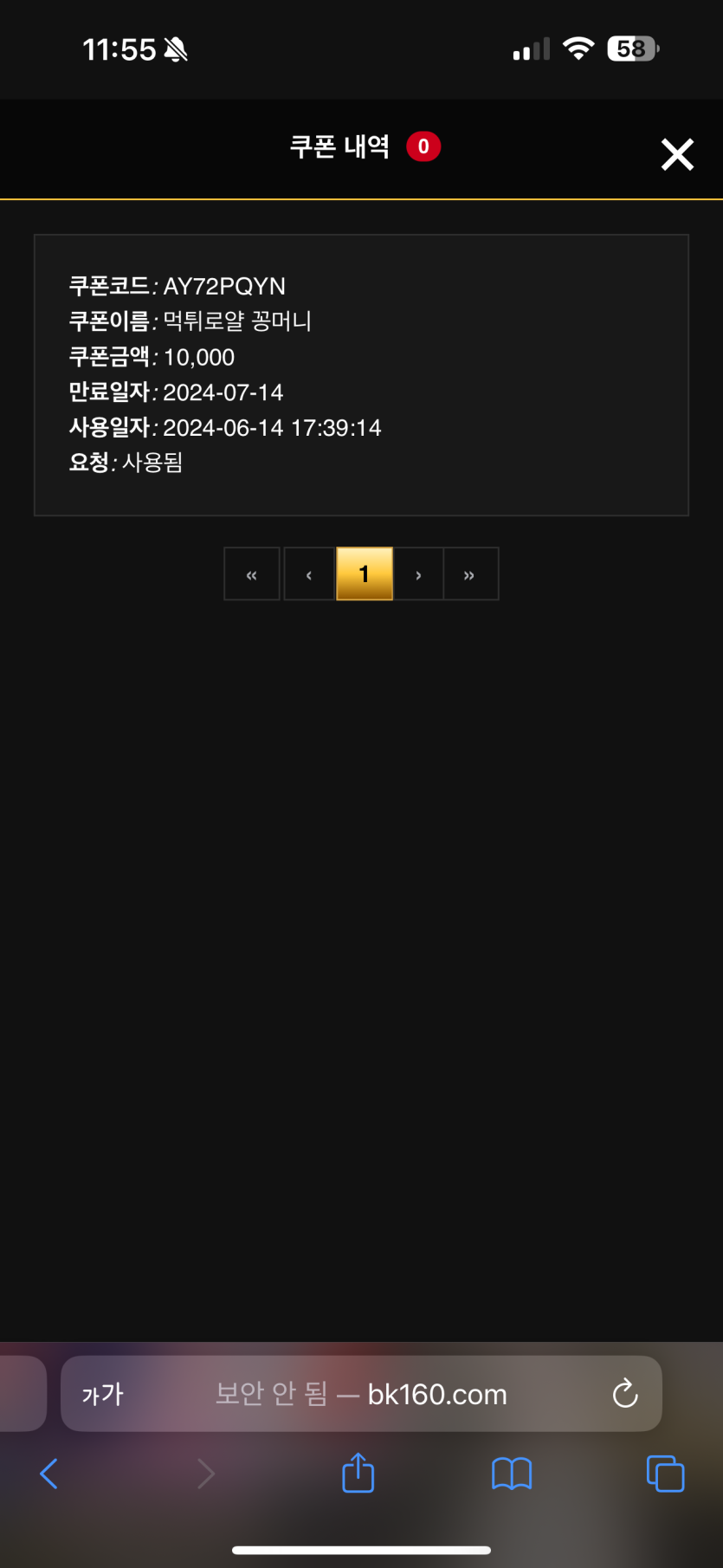
Task: Reload the current web page
Action: coord(624,1394)
